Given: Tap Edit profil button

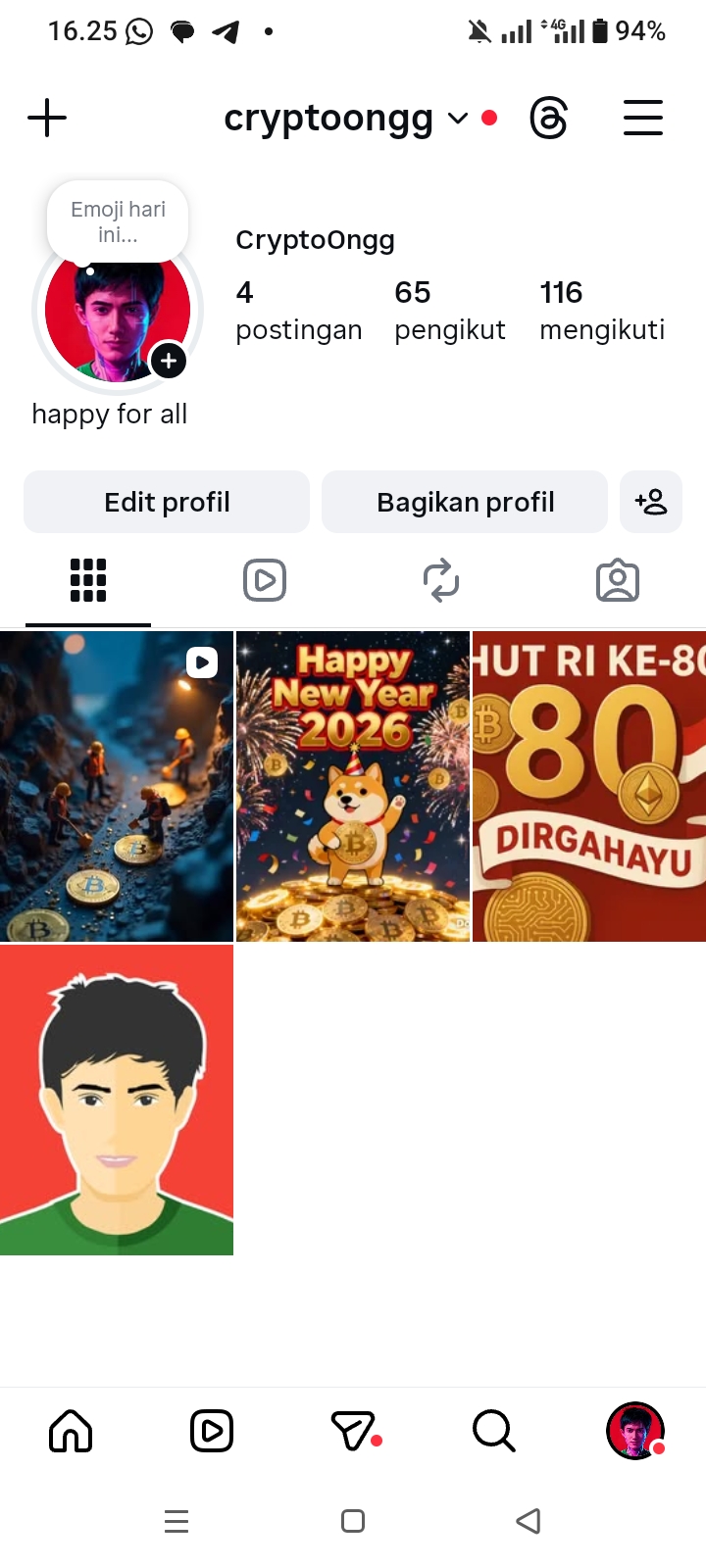Looking at the screenshot, I should click(167, 502).
